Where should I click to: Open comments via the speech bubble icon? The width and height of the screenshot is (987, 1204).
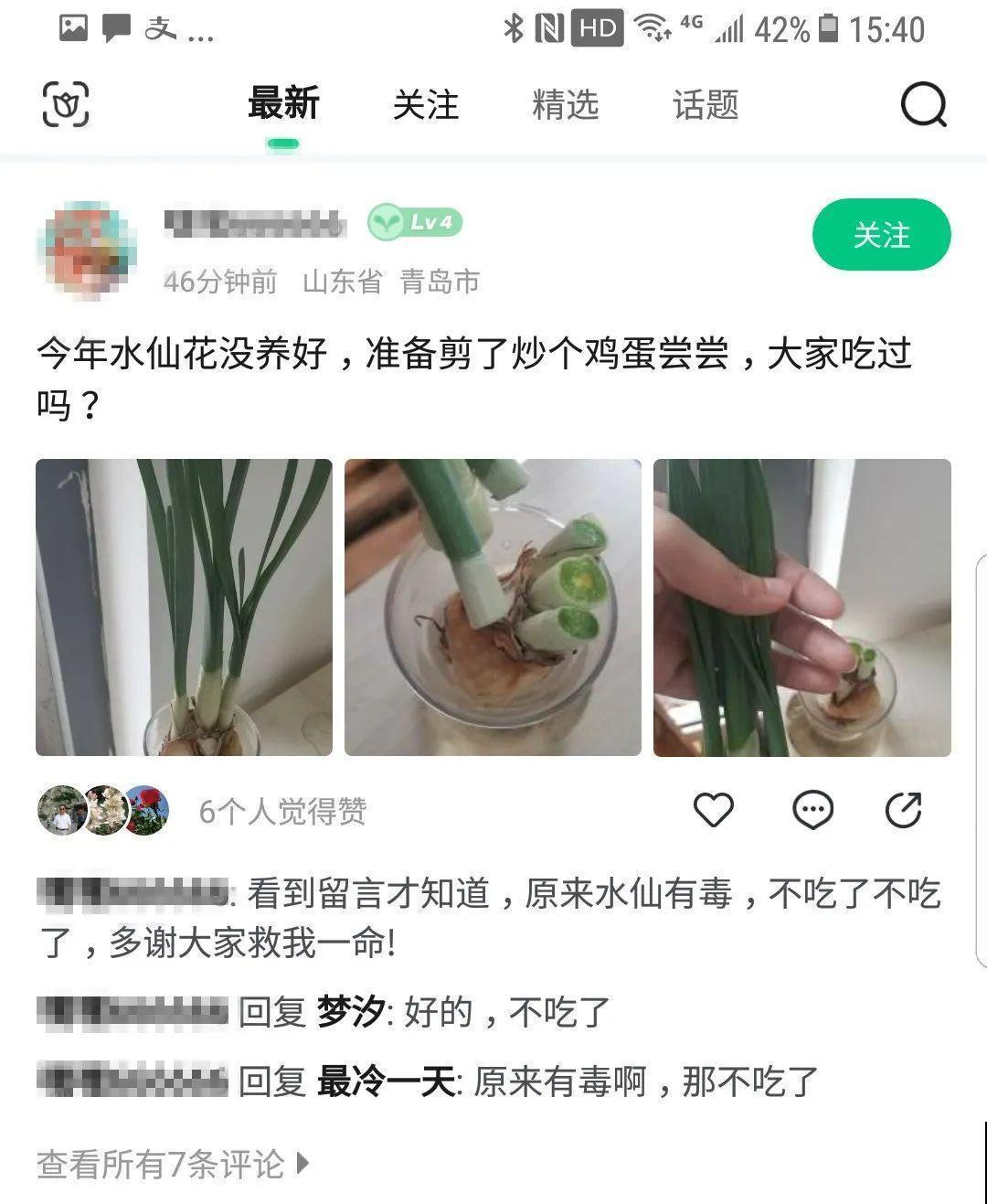tap(814, 808)
